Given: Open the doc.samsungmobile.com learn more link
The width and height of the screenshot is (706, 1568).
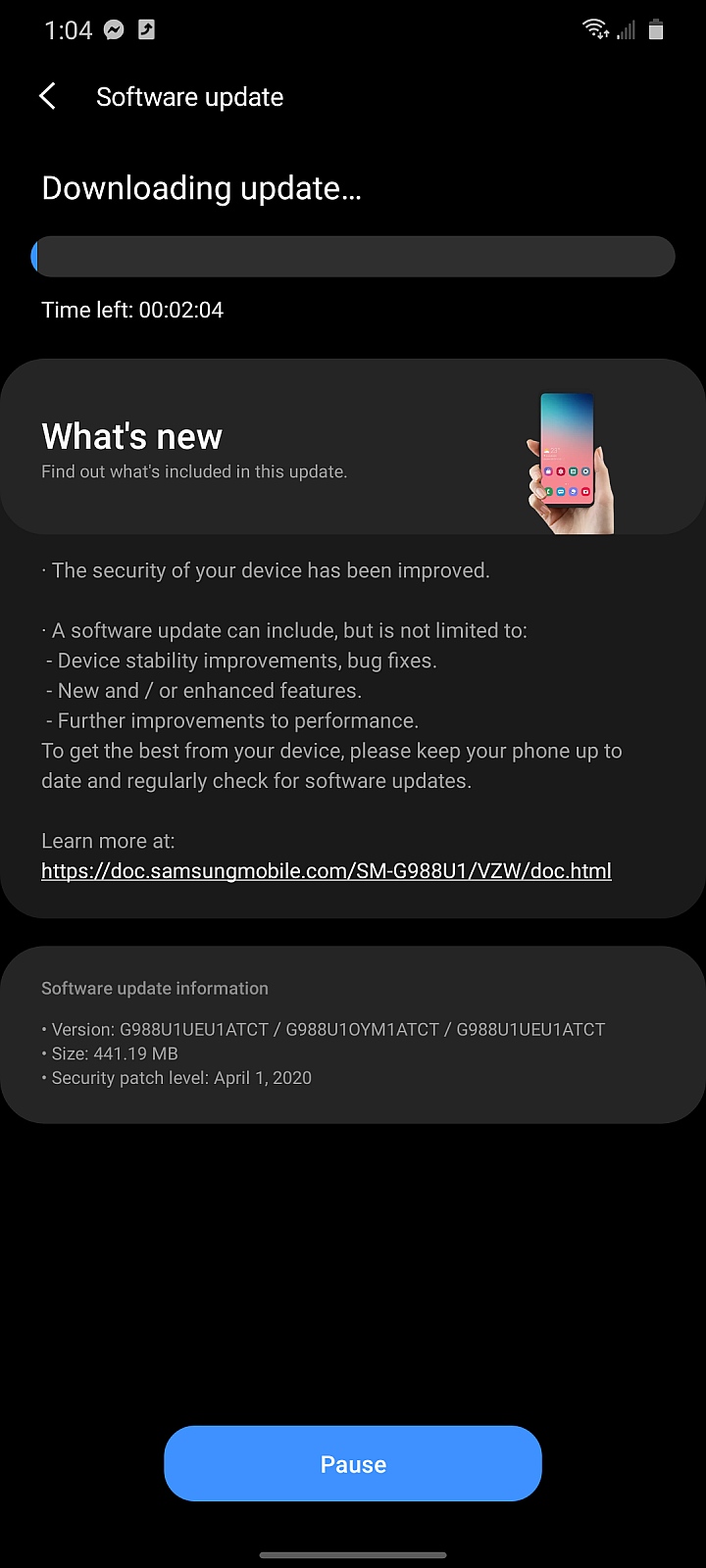Looking at the screenshot, I should [326, 871].
